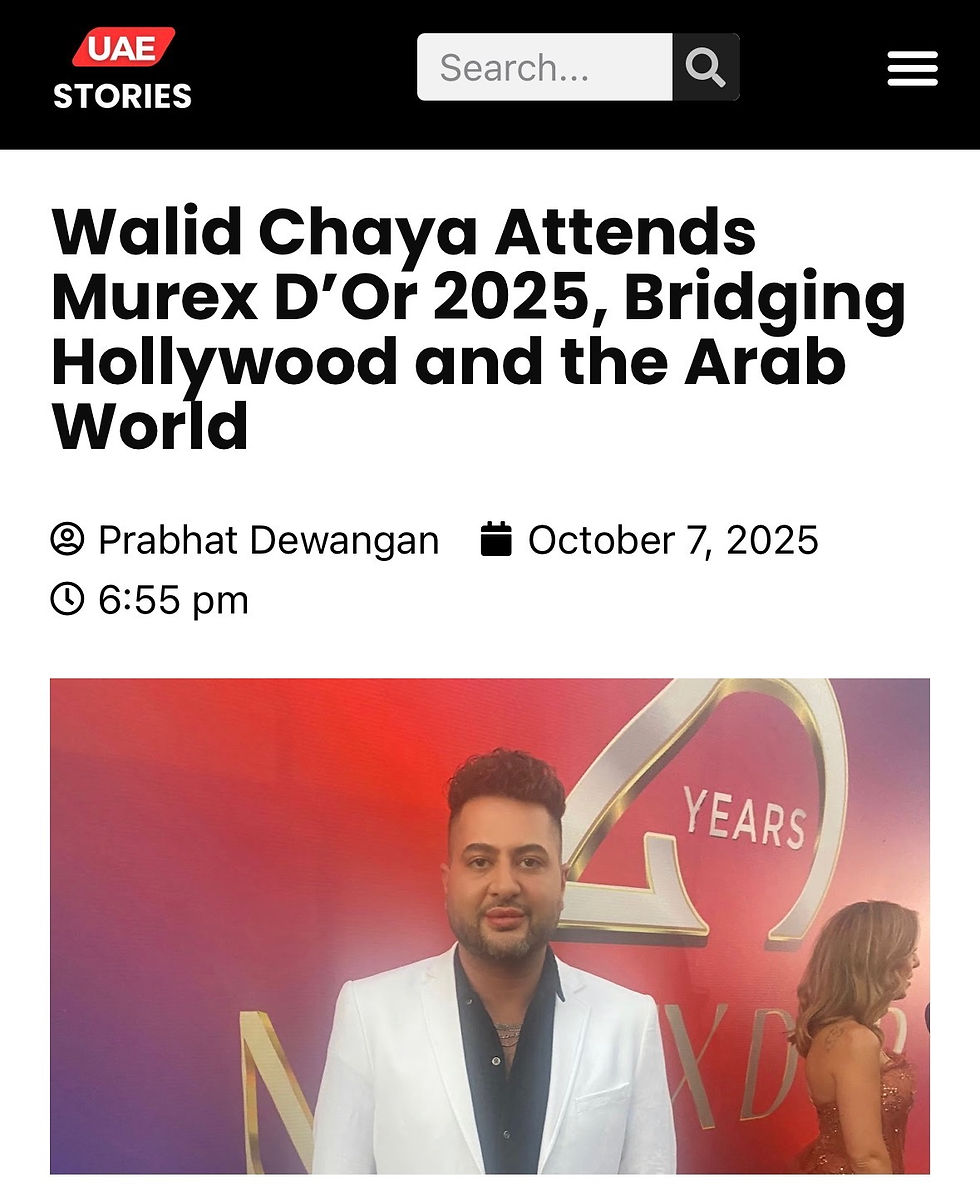Open author Prabhat Dewangan's page

click(267, 540)
